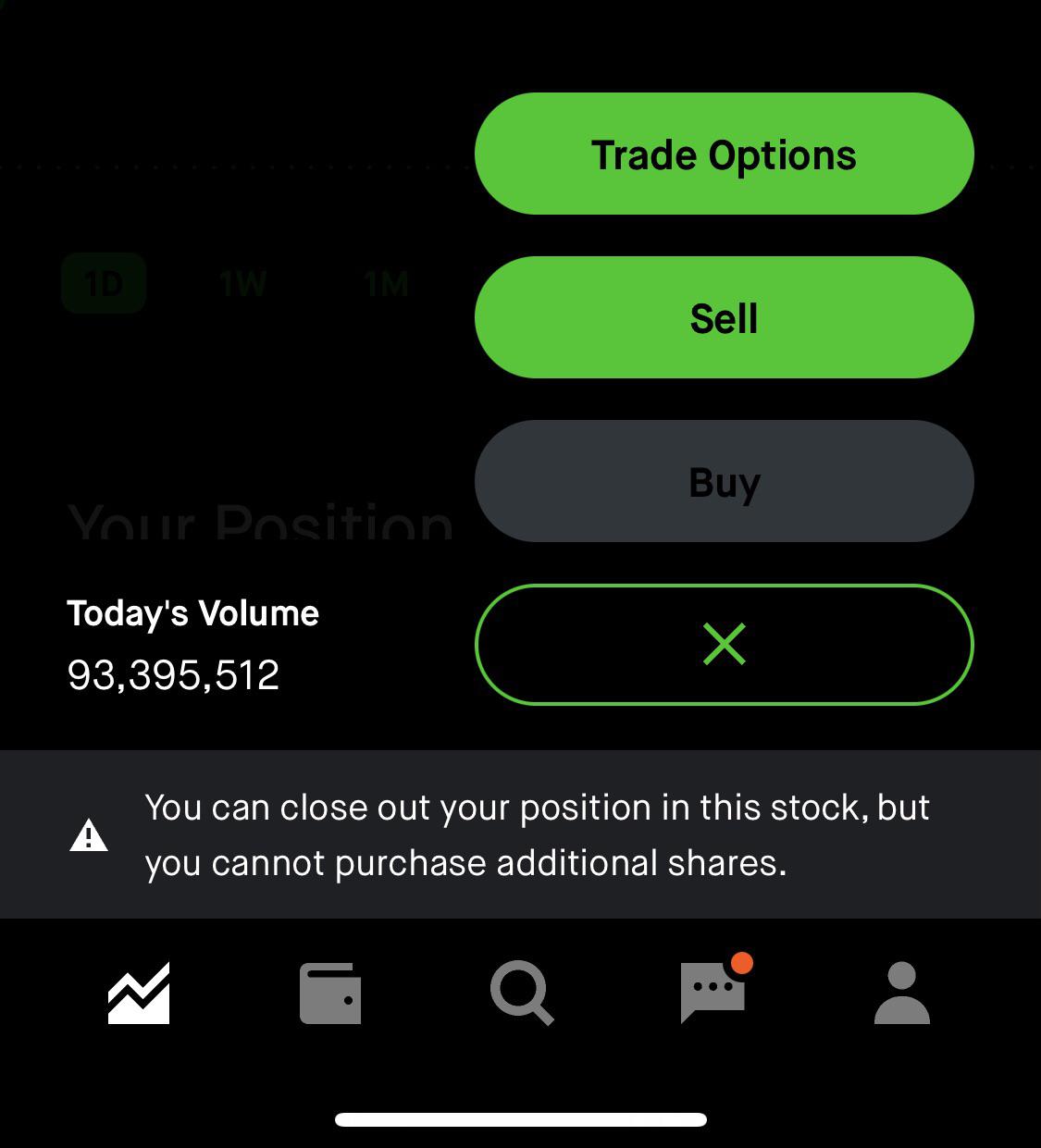Switch to the wallet tab

tap(330, 994)
